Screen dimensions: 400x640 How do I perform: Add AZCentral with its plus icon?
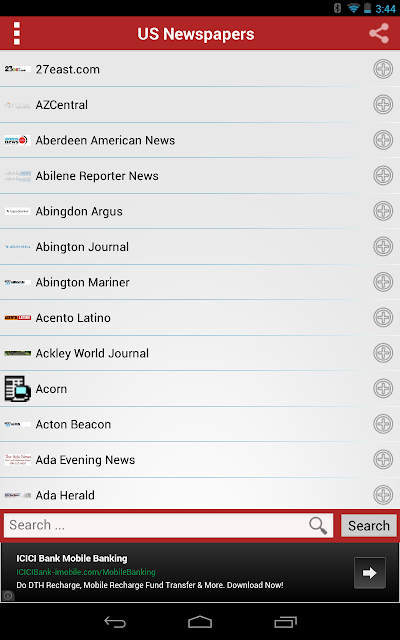coord(383,104)
